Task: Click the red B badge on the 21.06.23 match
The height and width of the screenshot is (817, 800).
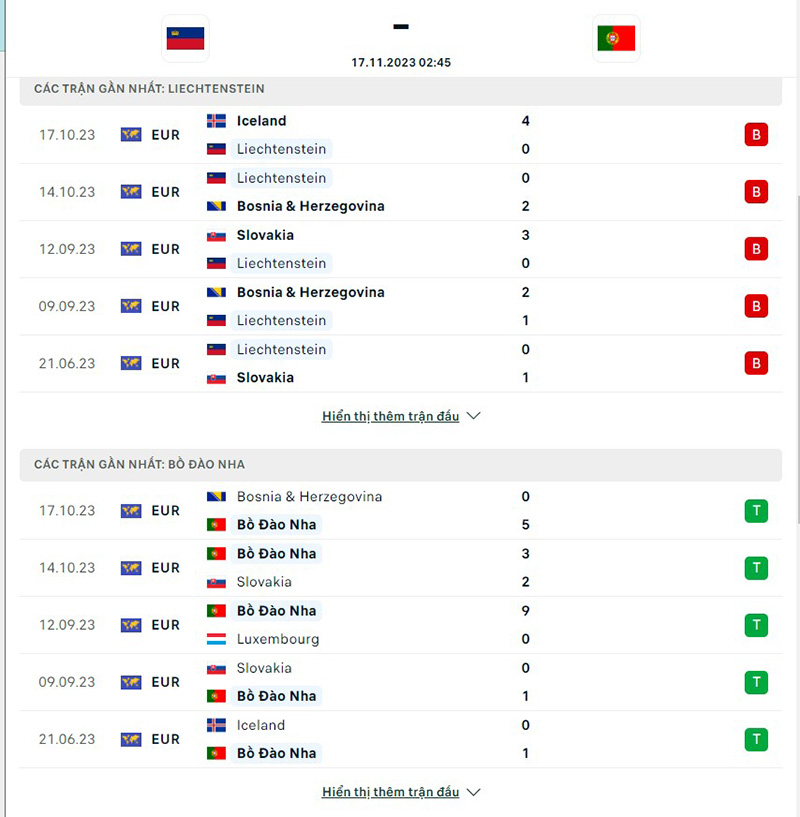Action: click(x=757, y=363)
